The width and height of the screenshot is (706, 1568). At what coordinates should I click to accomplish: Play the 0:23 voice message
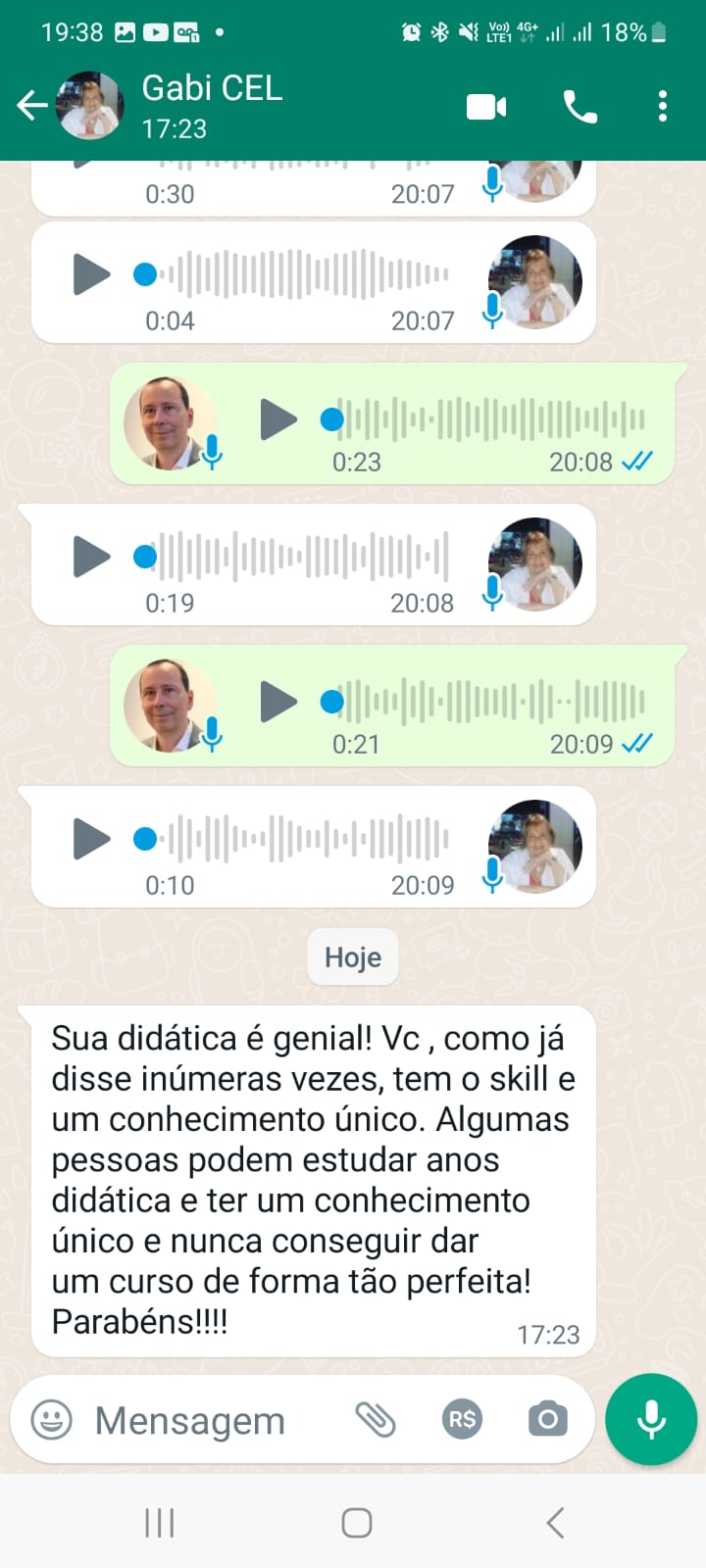(x=277, y=419)
